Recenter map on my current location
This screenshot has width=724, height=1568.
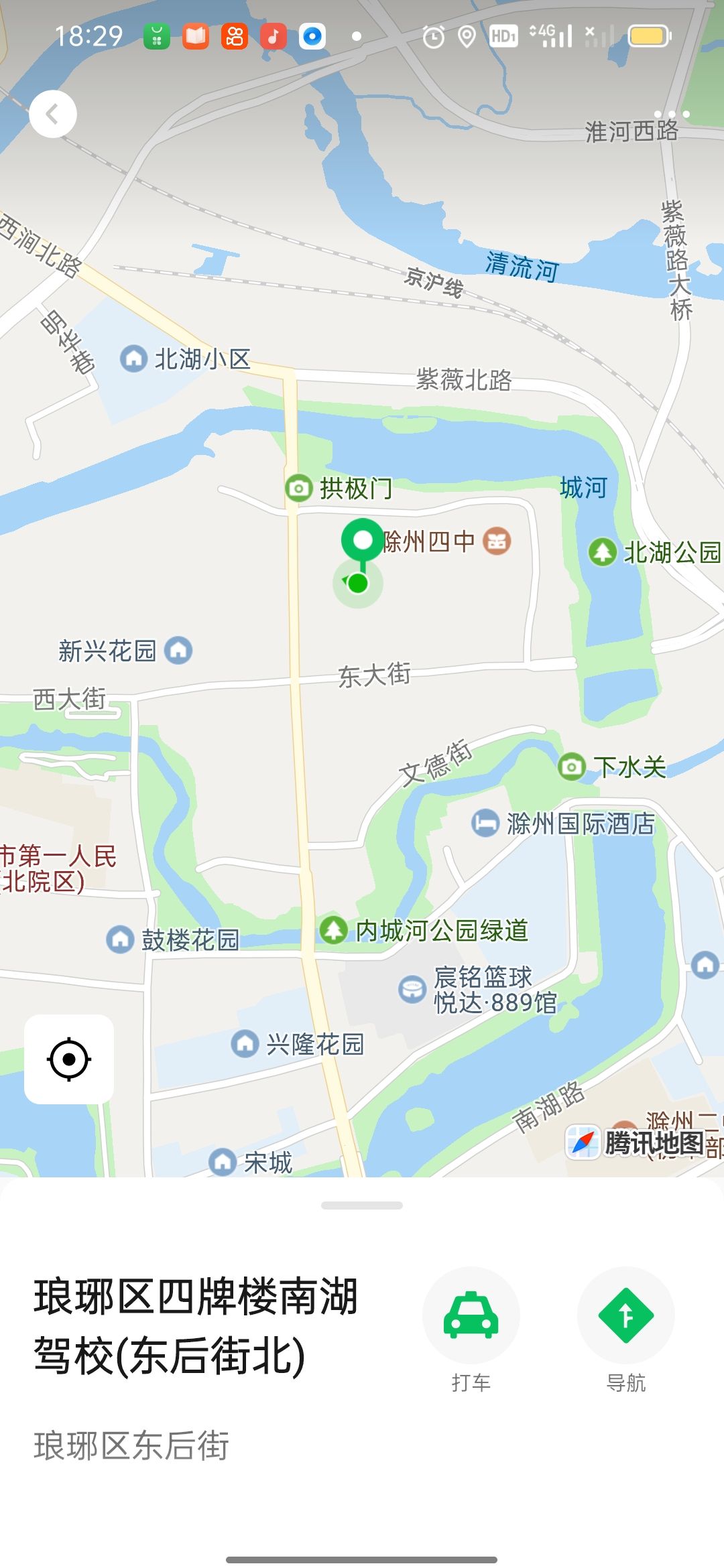[69, 1059]
